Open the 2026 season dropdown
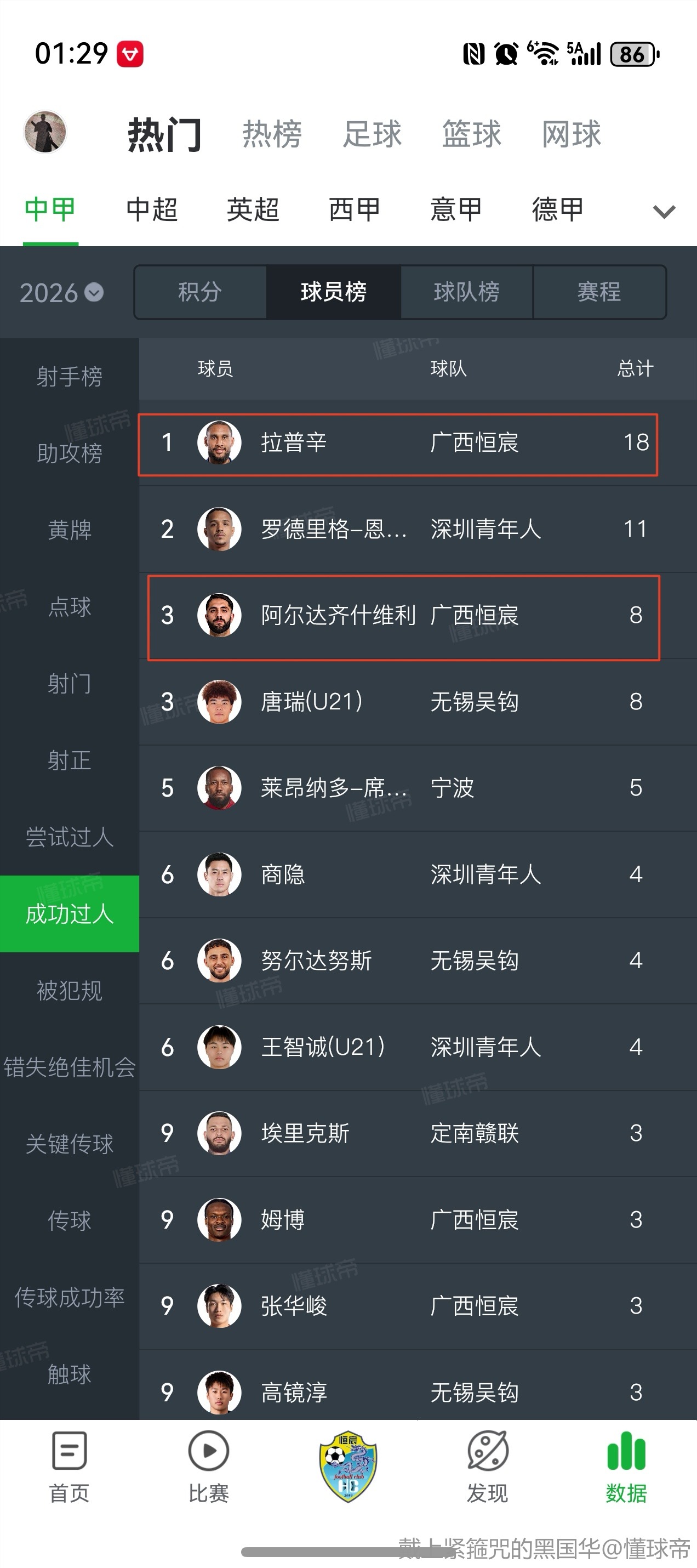Screen dimensions: 697x1568 point(61,293)
